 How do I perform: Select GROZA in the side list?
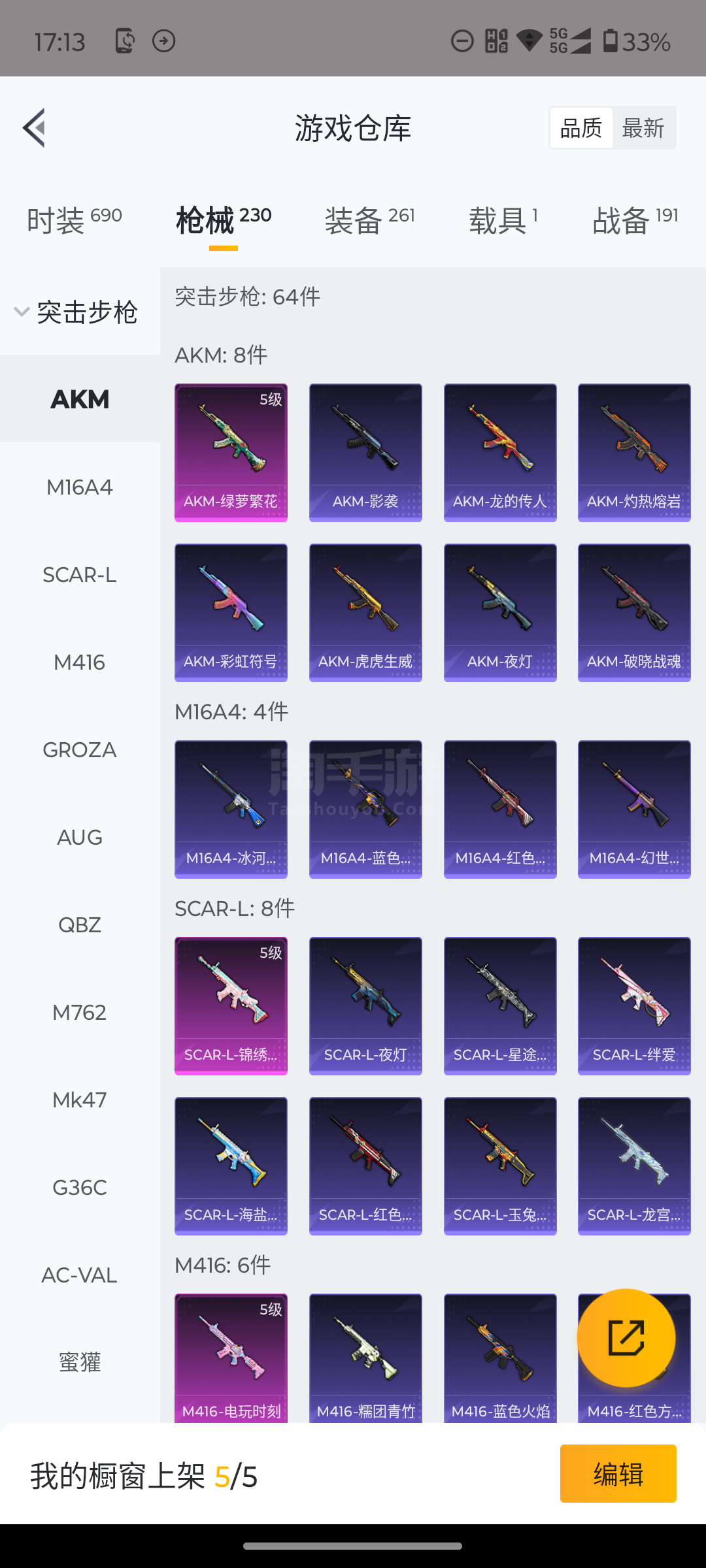pos(80,749)
